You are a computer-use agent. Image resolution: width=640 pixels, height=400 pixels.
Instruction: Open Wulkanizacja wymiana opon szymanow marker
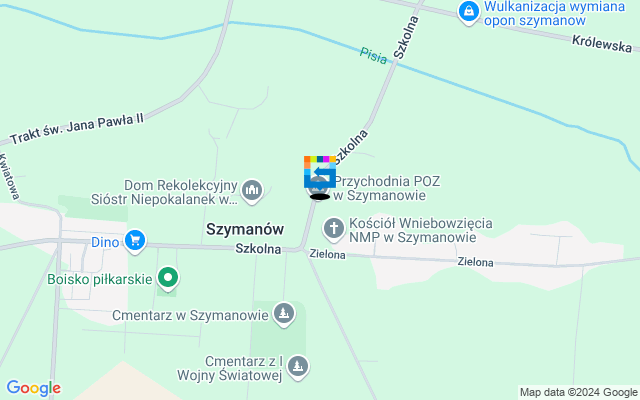[x=467, y=11]
